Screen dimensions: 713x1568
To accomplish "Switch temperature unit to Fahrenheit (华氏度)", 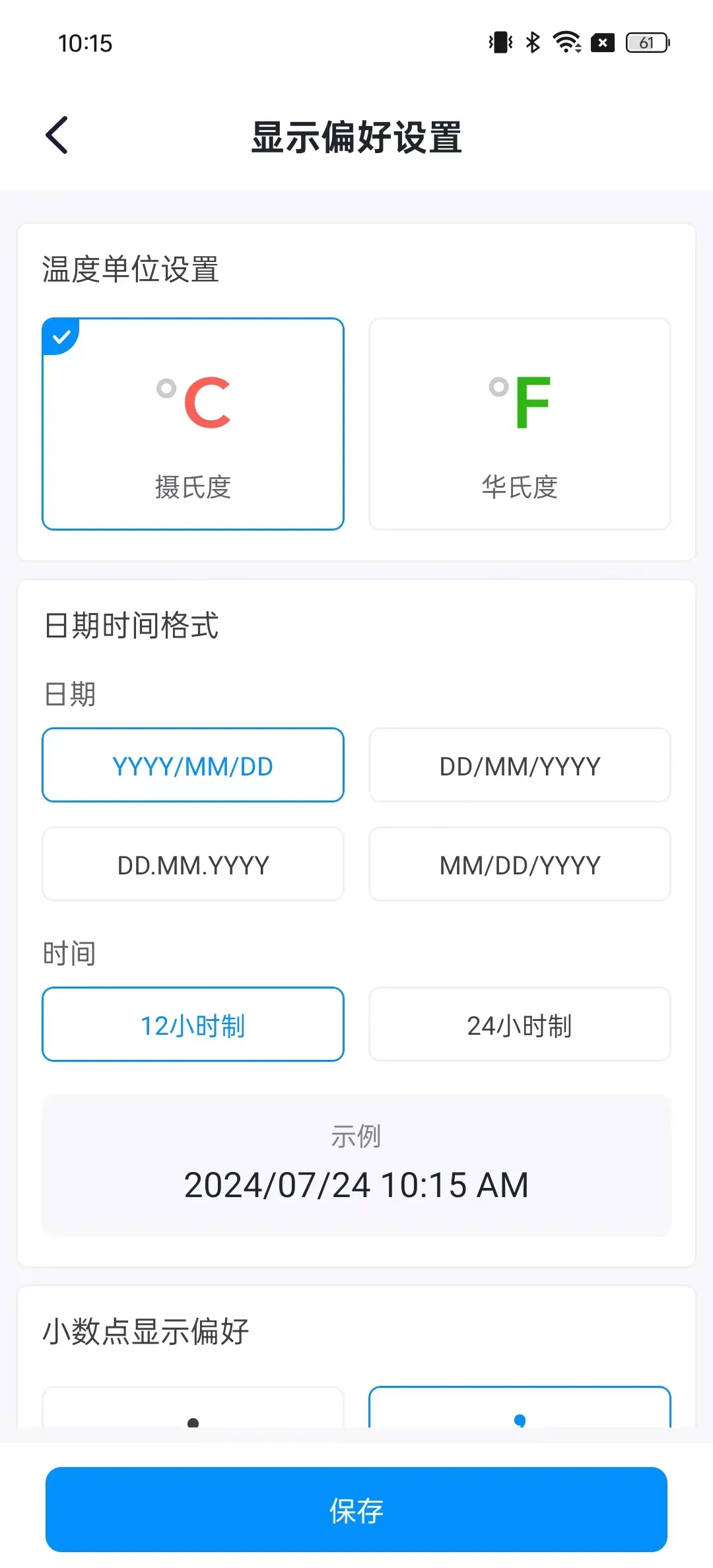I will [520, 424].
